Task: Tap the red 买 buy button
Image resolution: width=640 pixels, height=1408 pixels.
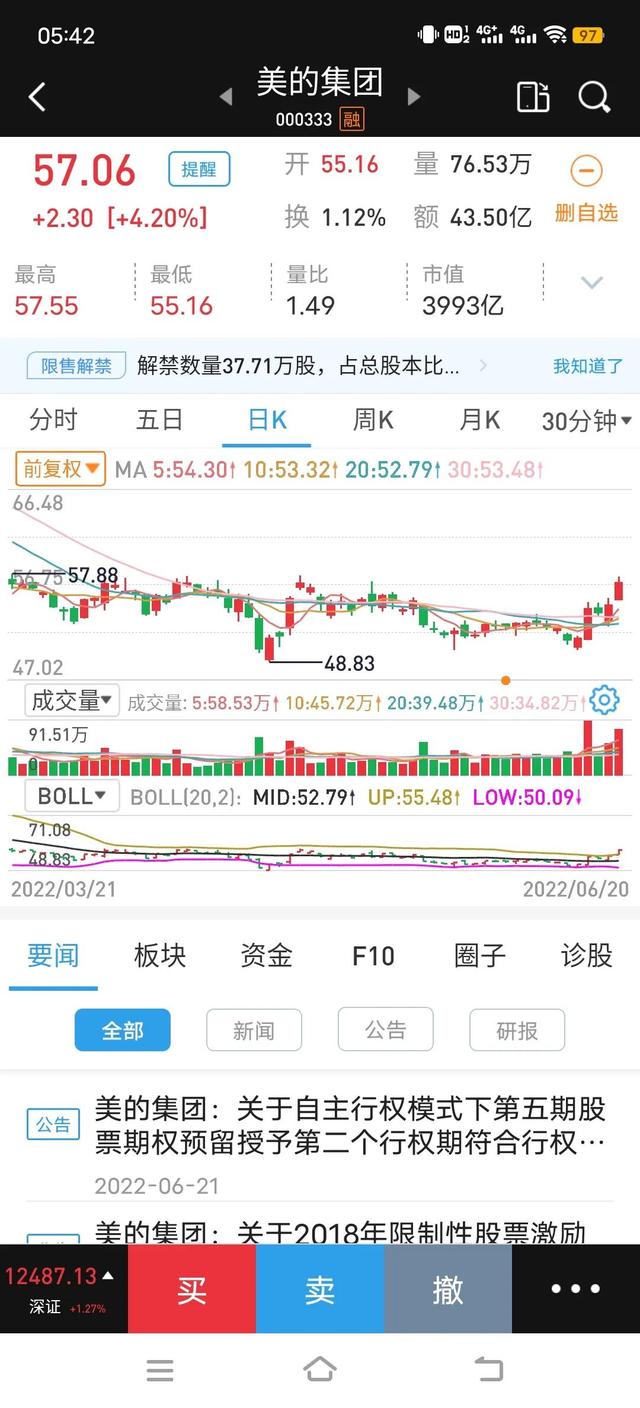Action: click(x=192, y=1289)
